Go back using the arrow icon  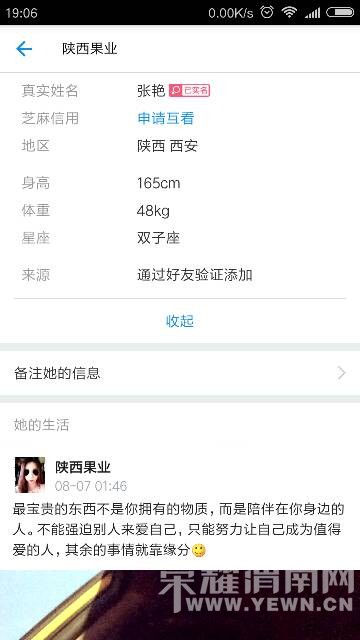24,49
